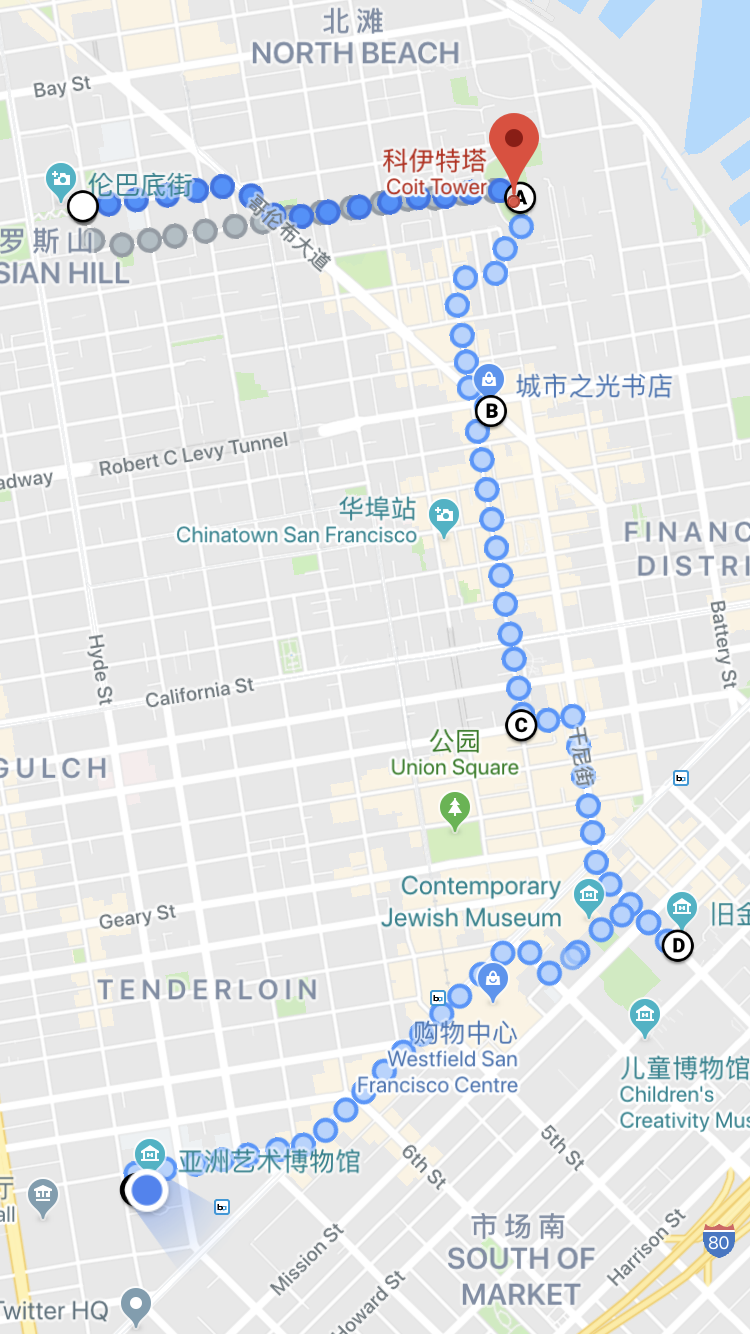Tap waypoint B on the route
The image size is (750, 1334).
490,411
